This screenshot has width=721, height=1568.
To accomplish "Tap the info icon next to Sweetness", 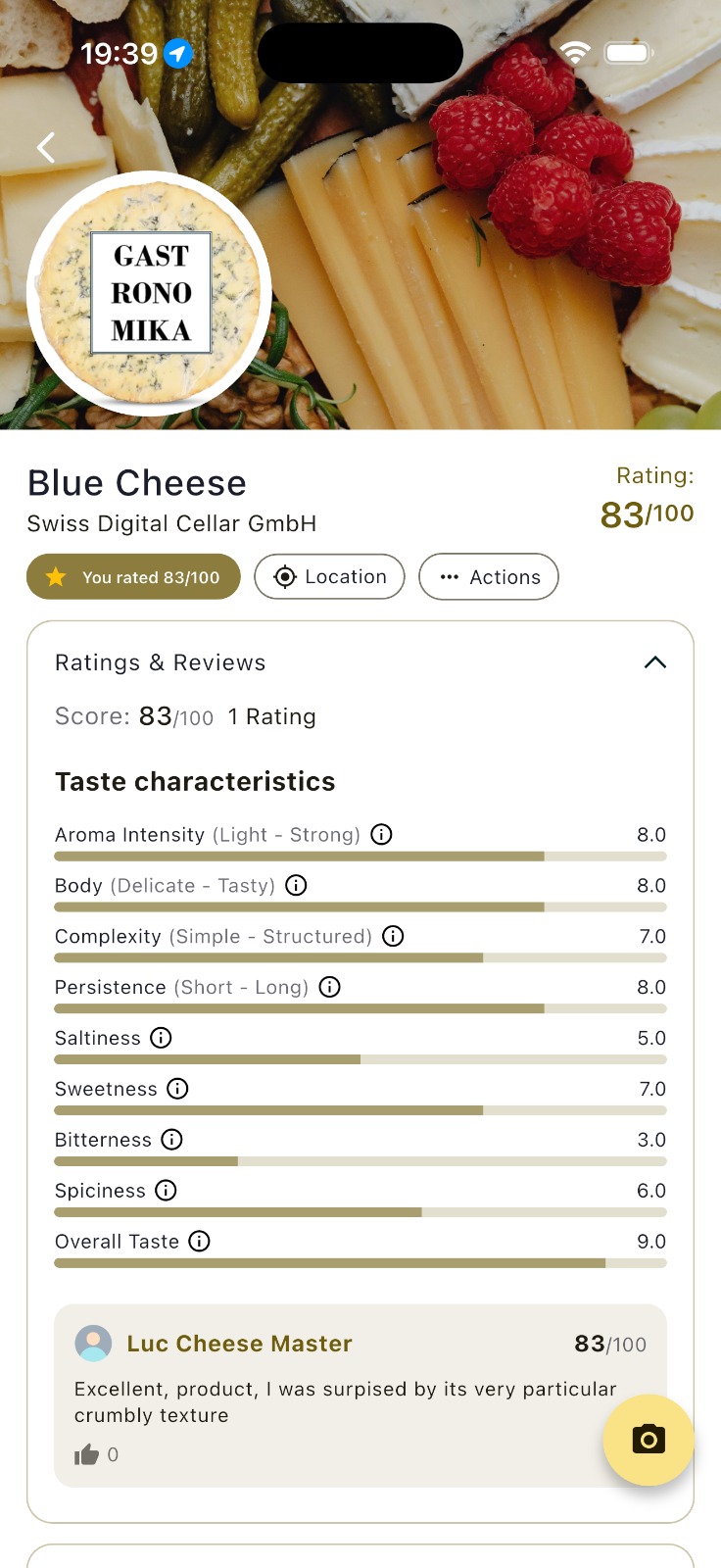I will (x=177, y=1088).
